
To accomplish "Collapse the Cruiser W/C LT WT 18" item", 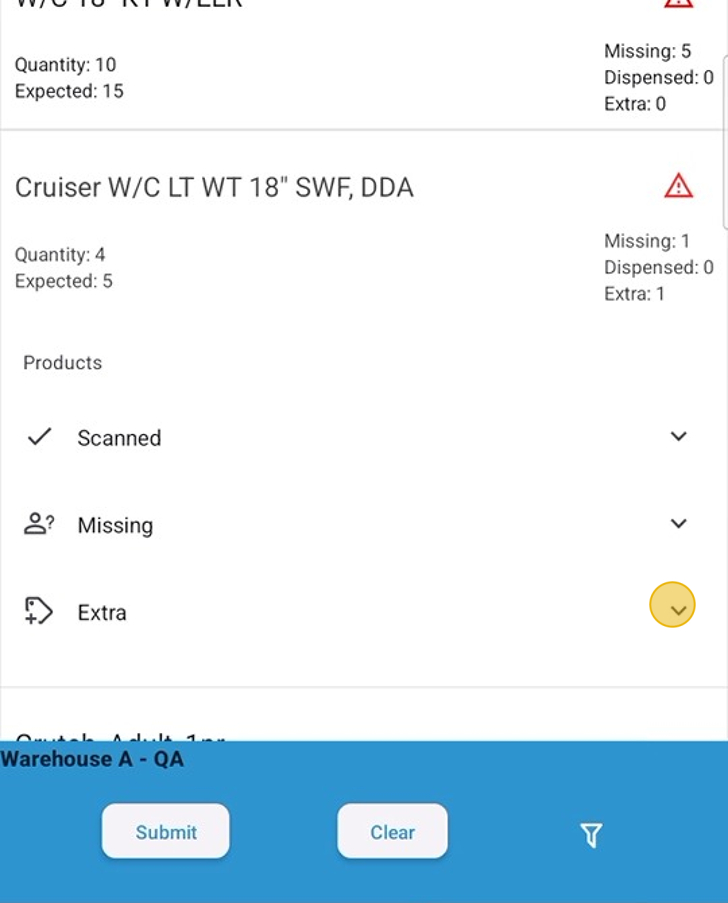I will point(214,188).
